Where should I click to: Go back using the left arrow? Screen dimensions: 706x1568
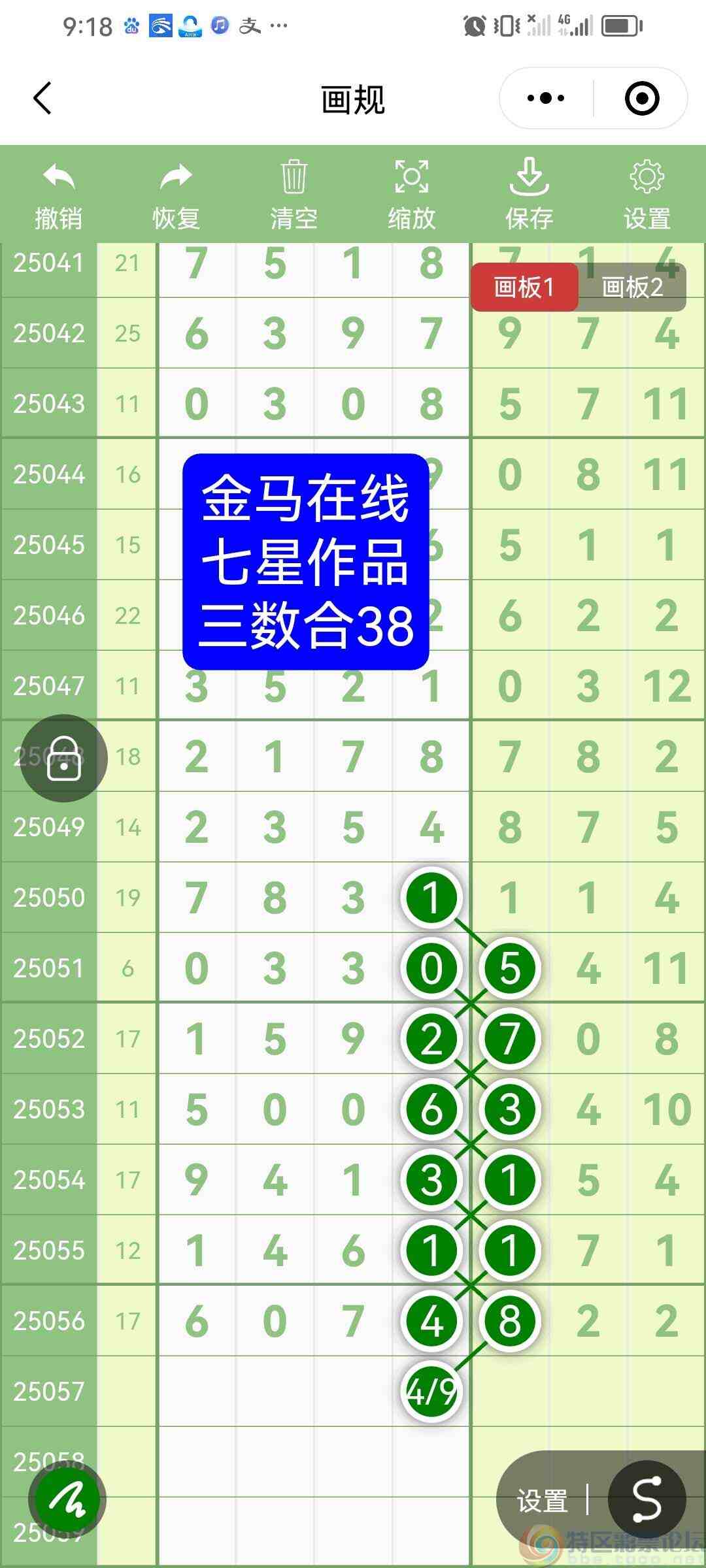41,98
